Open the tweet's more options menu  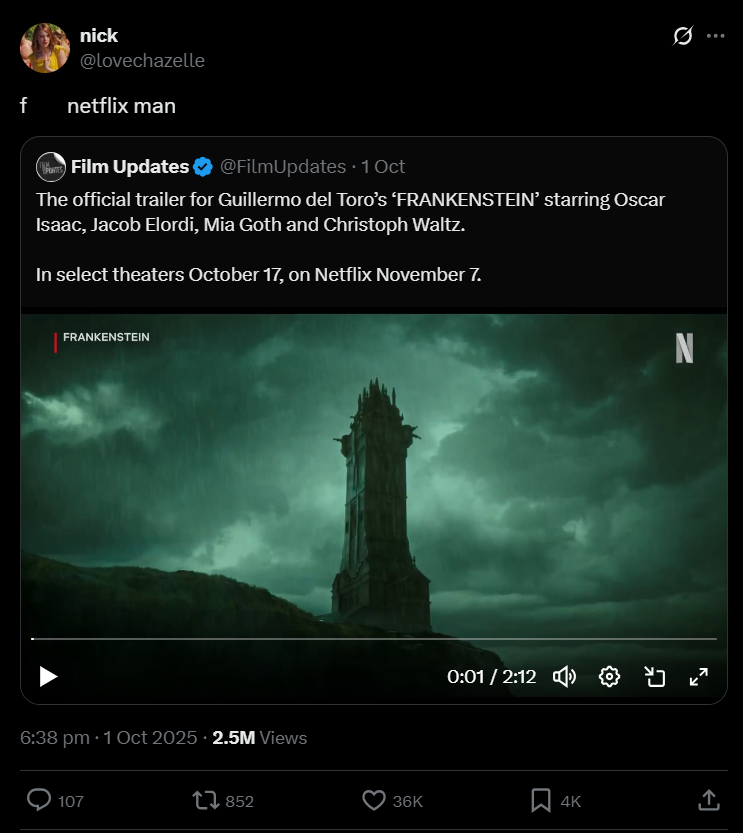[x=716, y=36]
